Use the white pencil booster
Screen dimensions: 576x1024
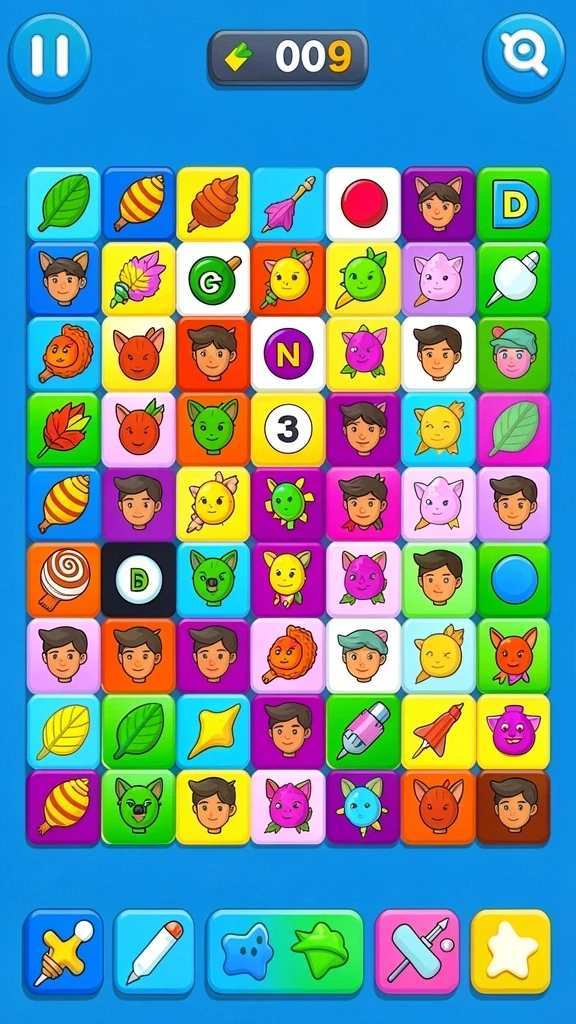pos(153,952)
